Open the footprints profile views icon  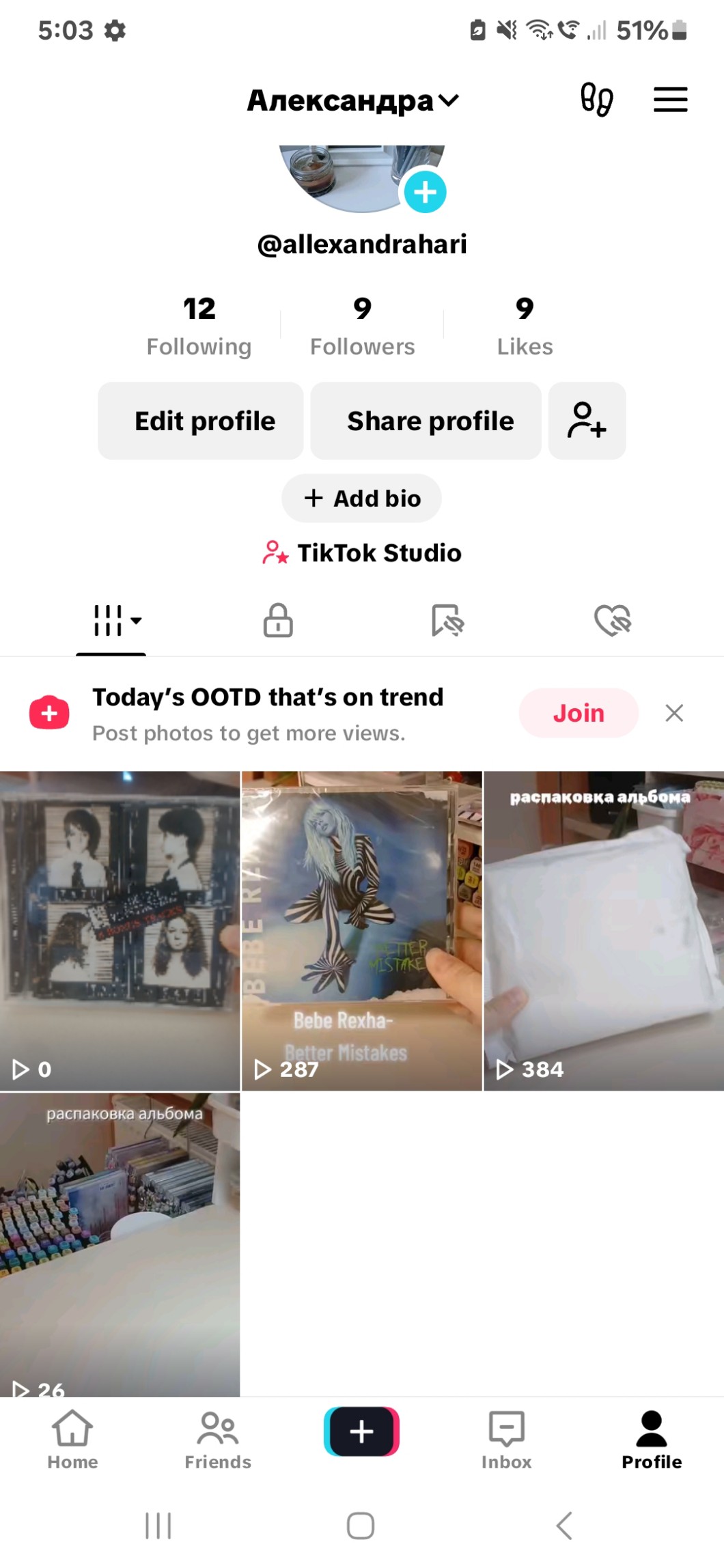point(596,100)
